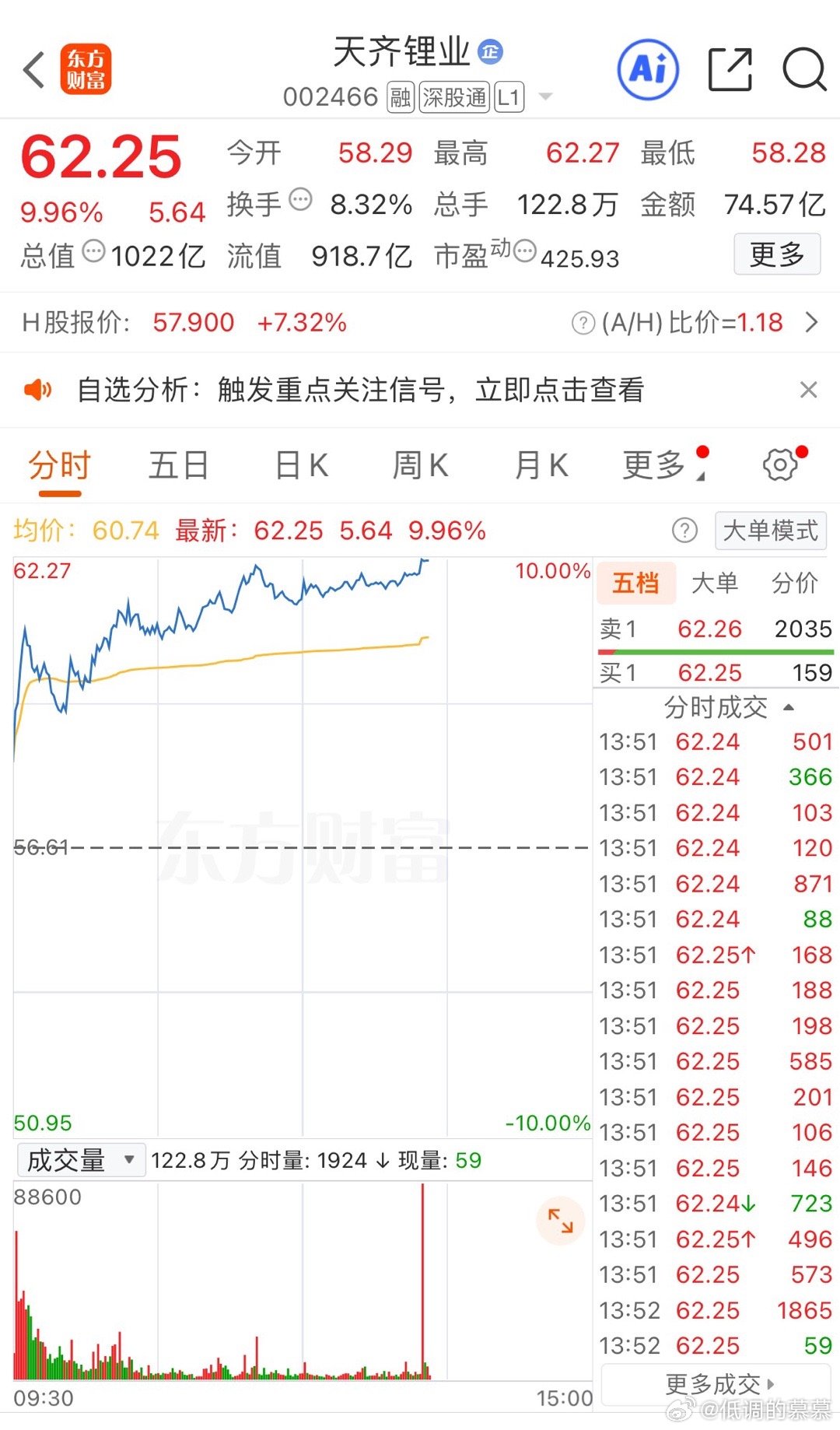Collapse the 分时成交 list via its arrow
The height and width of the screenshot is (1430, 840).
tap(788, 707)
